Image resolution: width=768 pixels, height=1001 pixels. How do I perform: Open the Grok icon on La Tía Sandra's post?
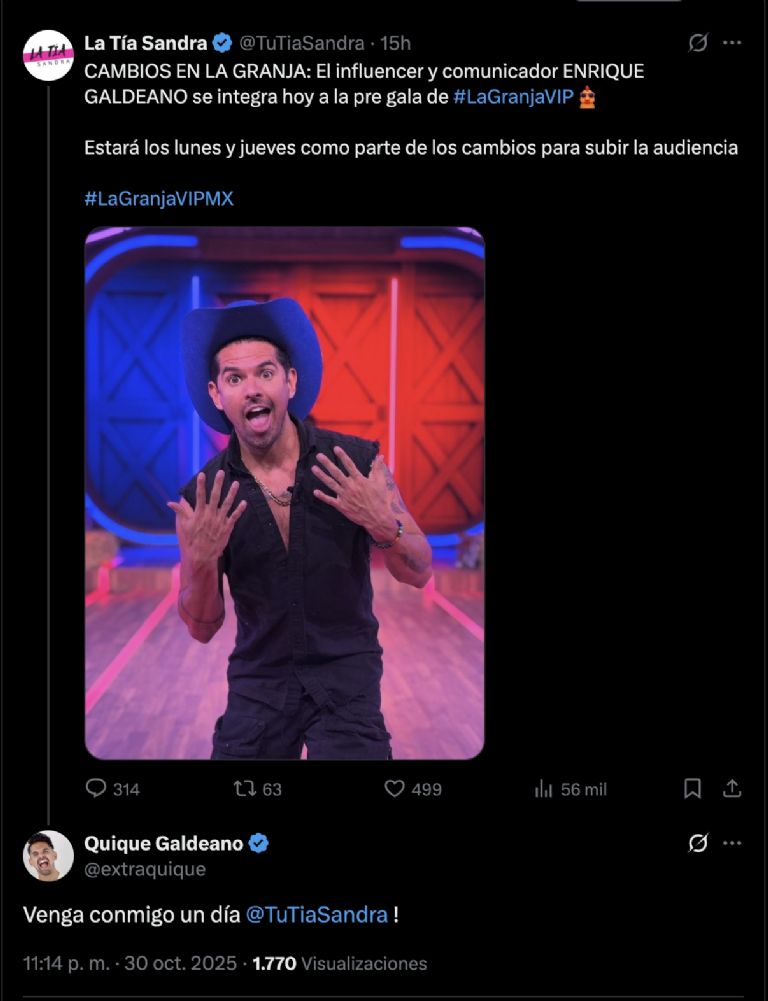coord(699,43)
